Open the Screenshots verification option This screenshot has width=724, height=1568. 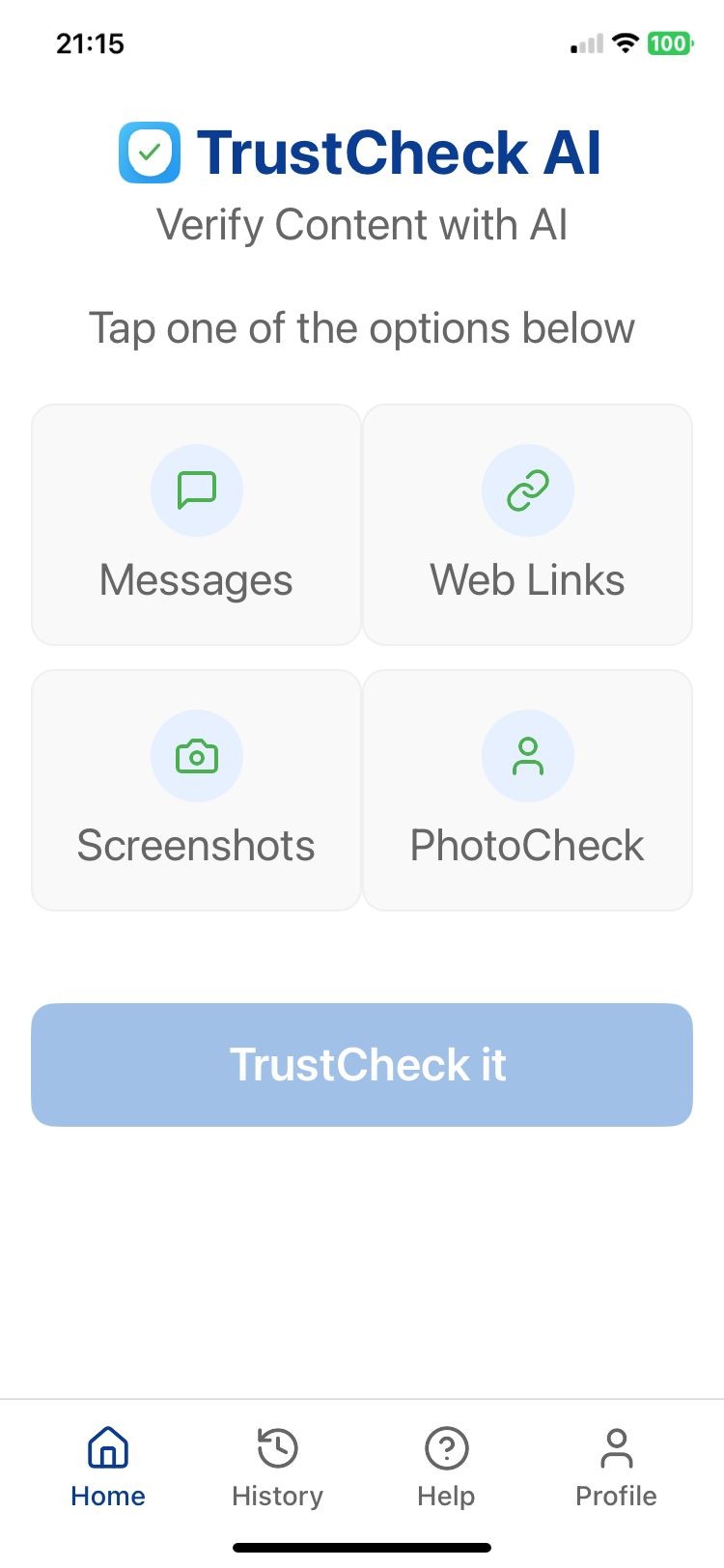pyautogui.click(x=196, y=790)
